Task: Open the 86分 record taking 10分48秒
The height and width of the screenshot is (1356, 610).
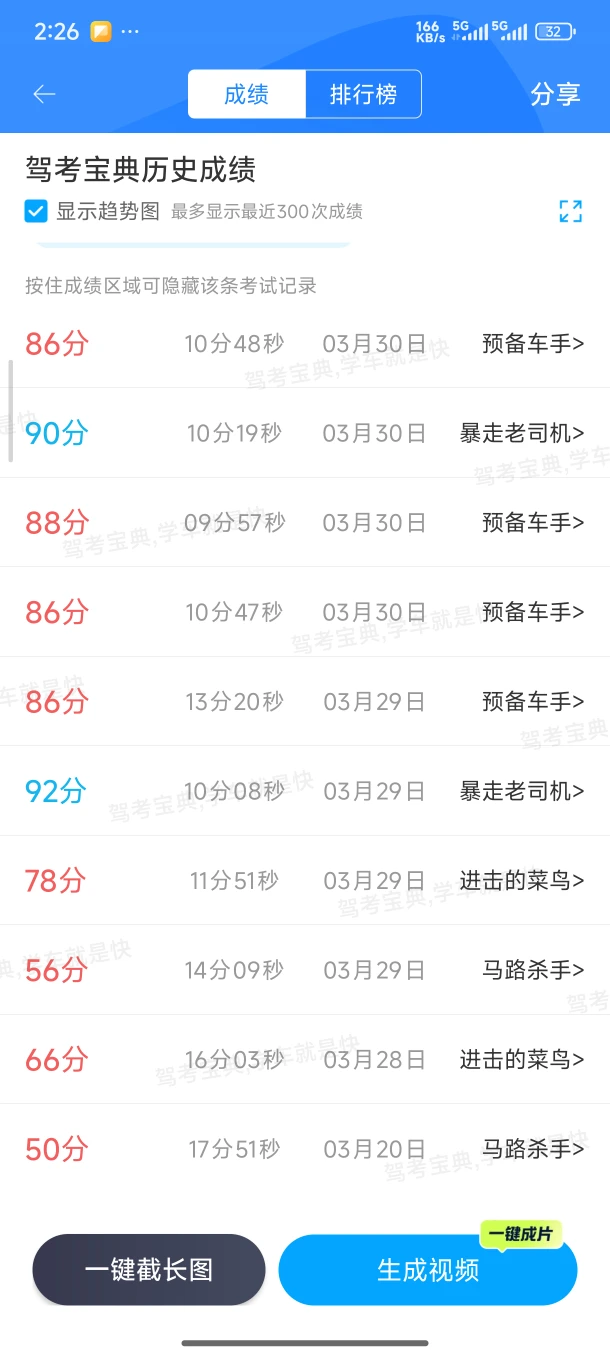Action: (x=305, y=344)
